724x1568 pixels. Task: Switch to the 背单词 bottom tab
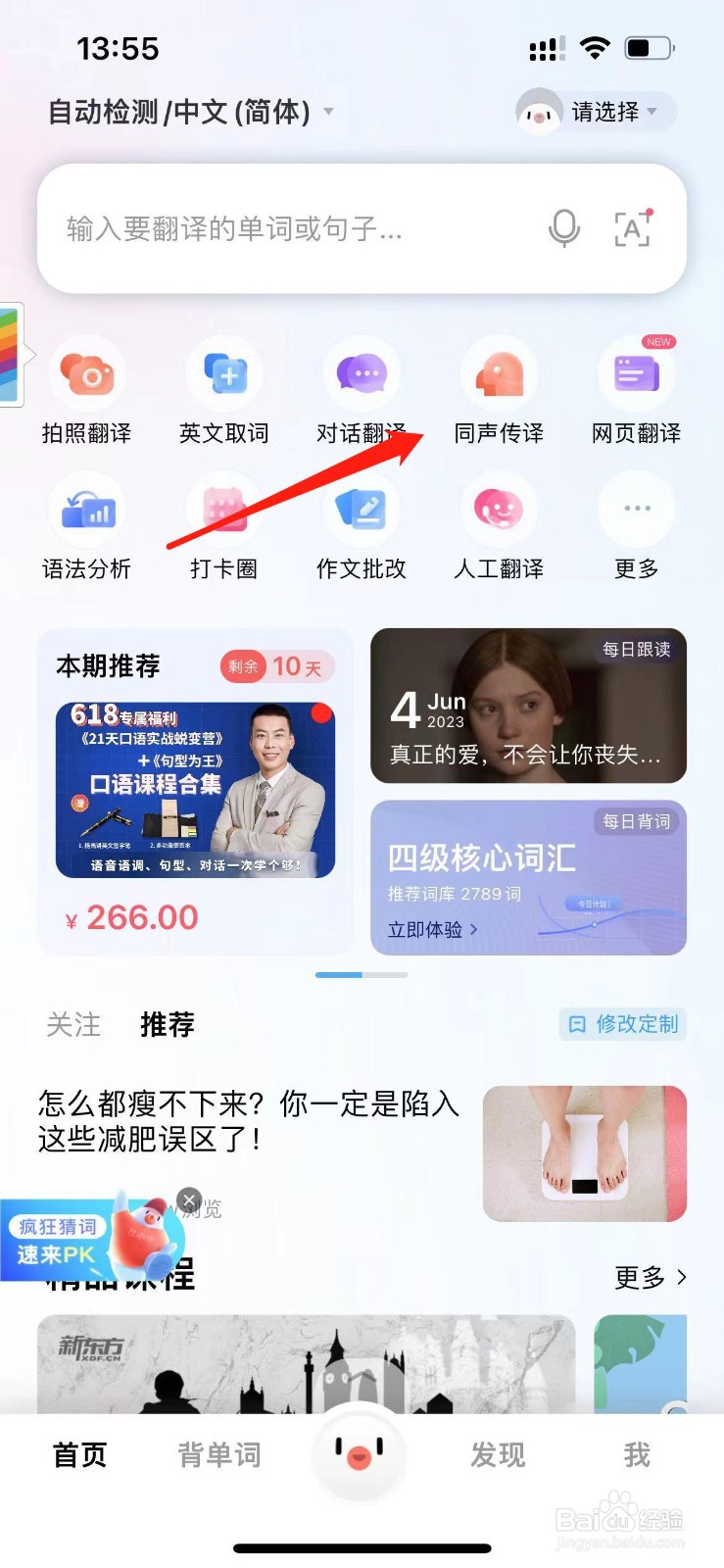218,1456
